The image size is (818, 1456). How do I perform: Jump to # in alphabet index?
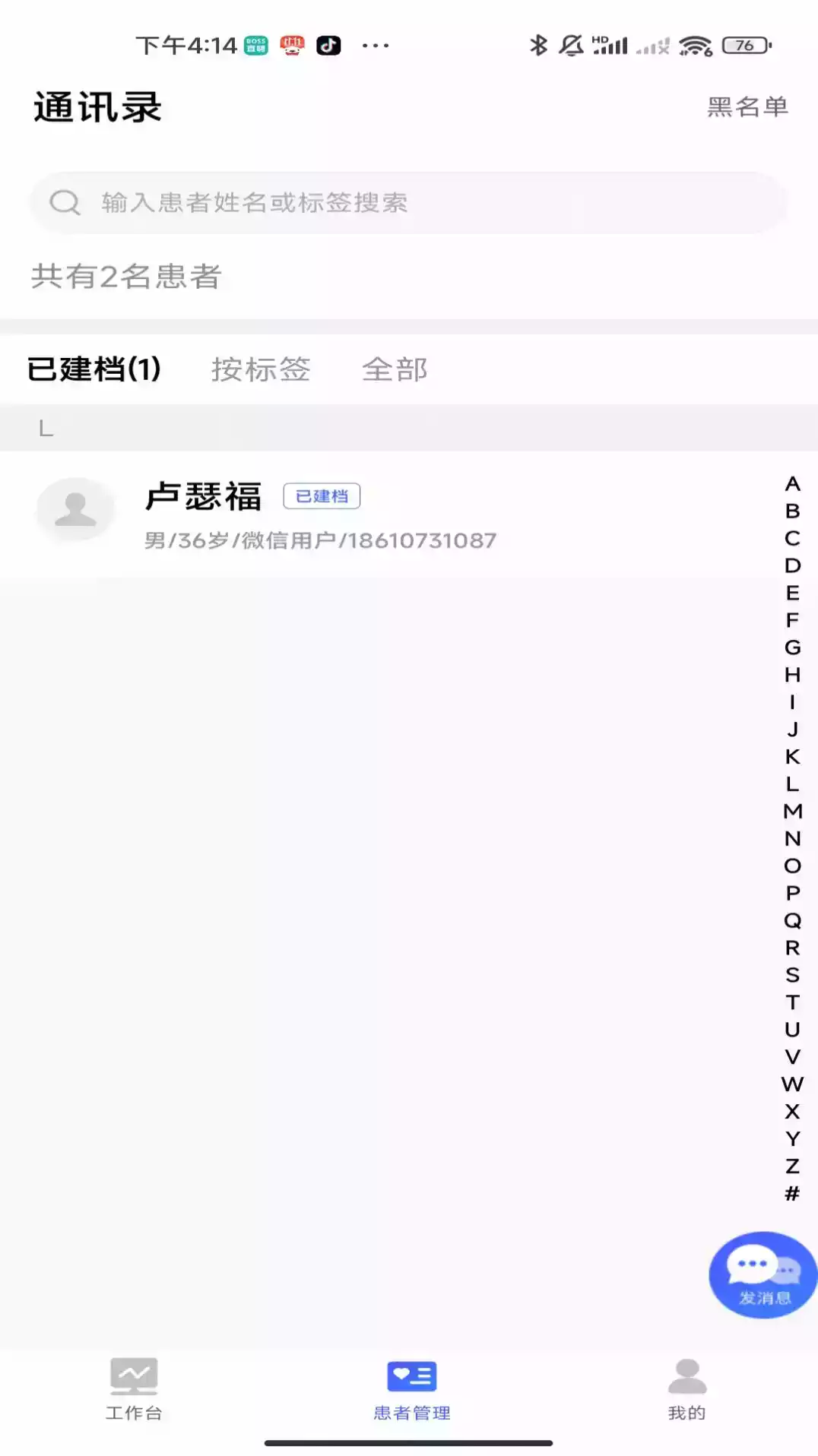pyautogui.click(x=792, y=1193)
